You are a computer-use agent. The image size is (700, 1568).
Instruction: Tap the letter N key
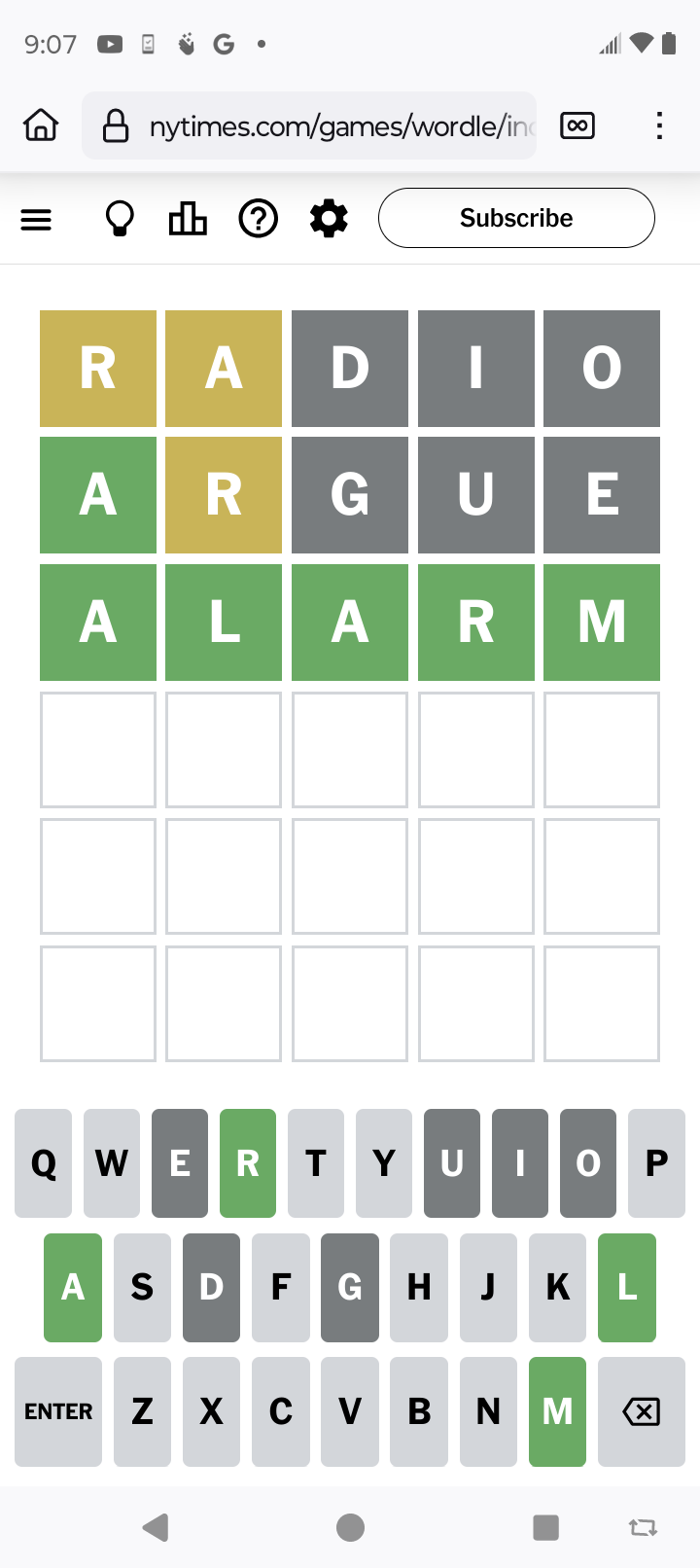pos(488,1411)
